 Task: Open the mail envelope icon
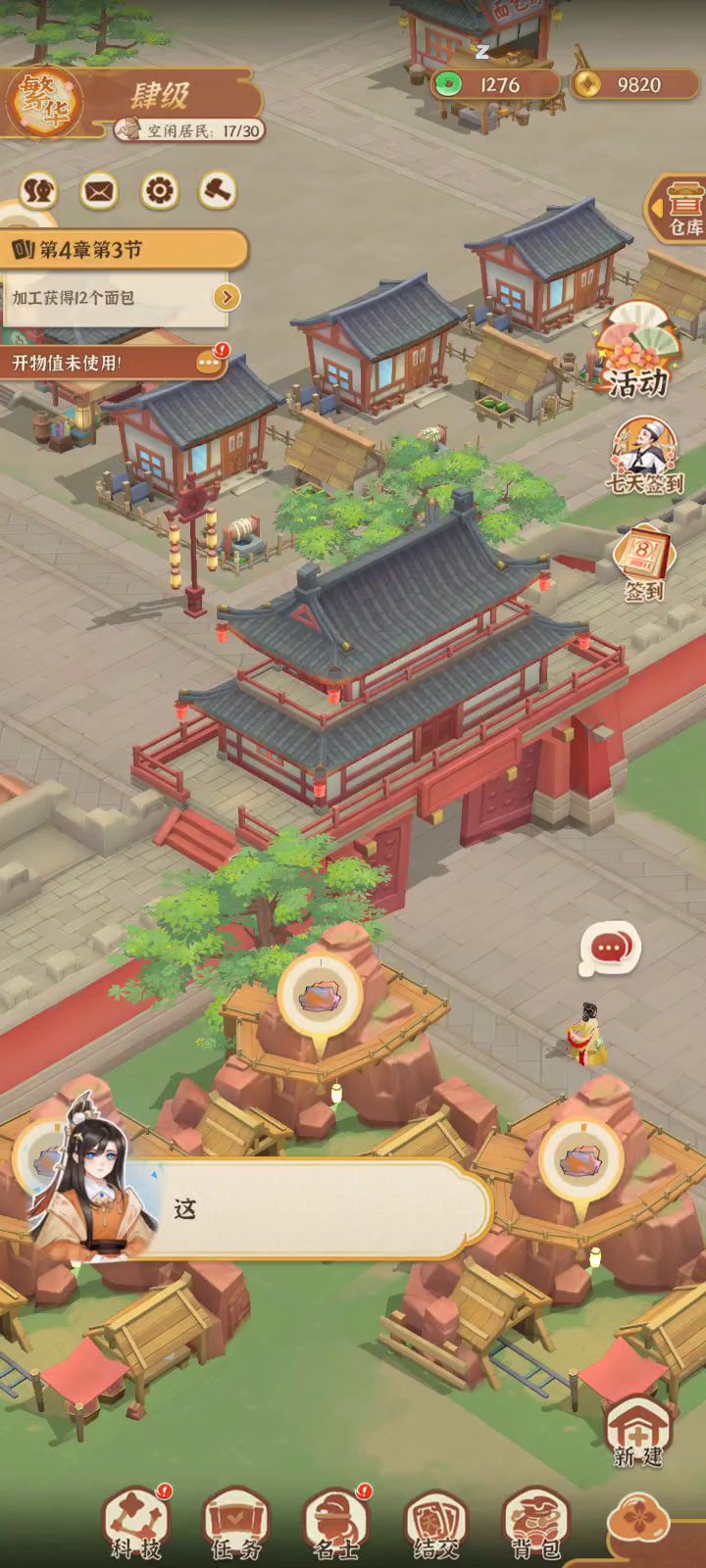(99, 191)
